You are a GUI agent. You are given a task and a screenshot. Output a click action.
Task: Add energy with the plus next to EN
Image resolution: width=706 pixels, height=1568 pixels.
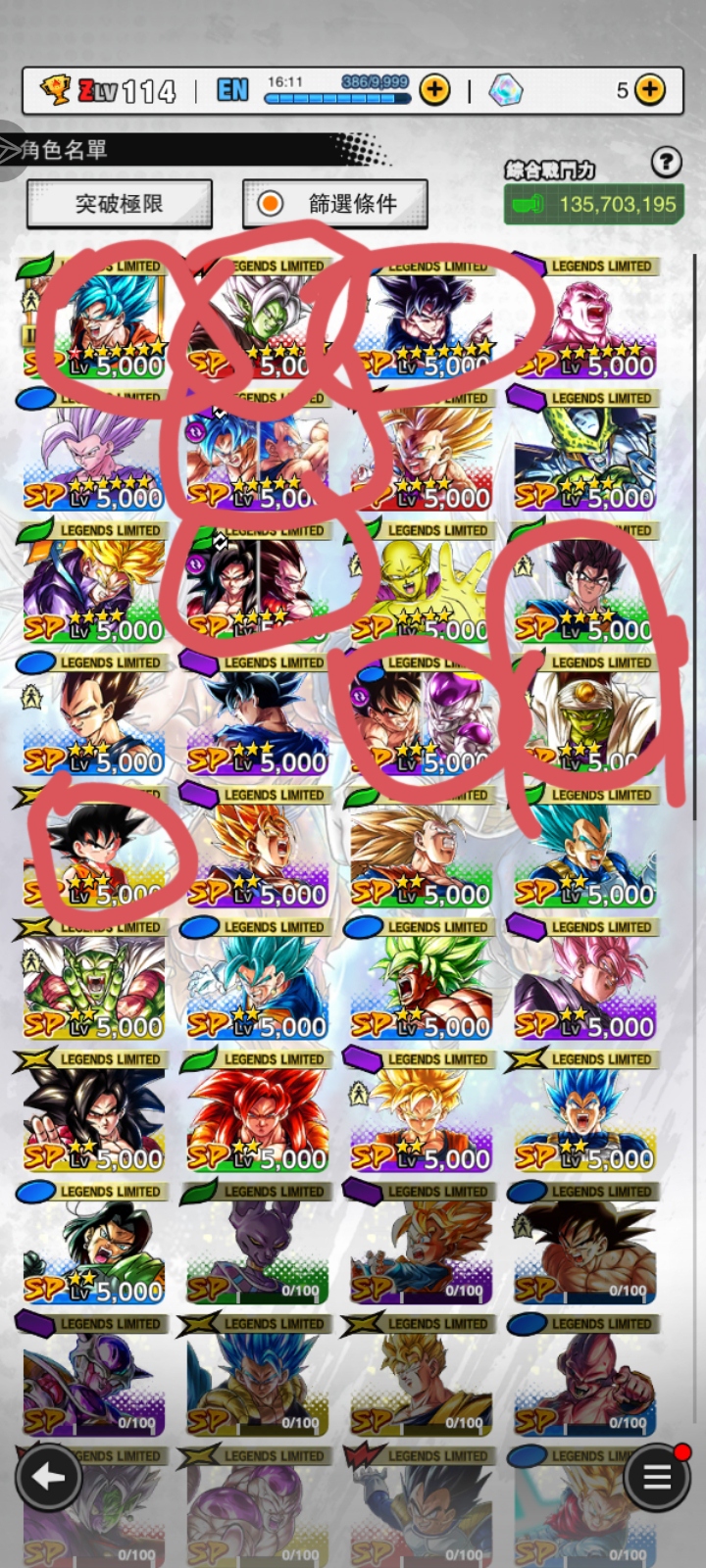[x=434, y=91]
